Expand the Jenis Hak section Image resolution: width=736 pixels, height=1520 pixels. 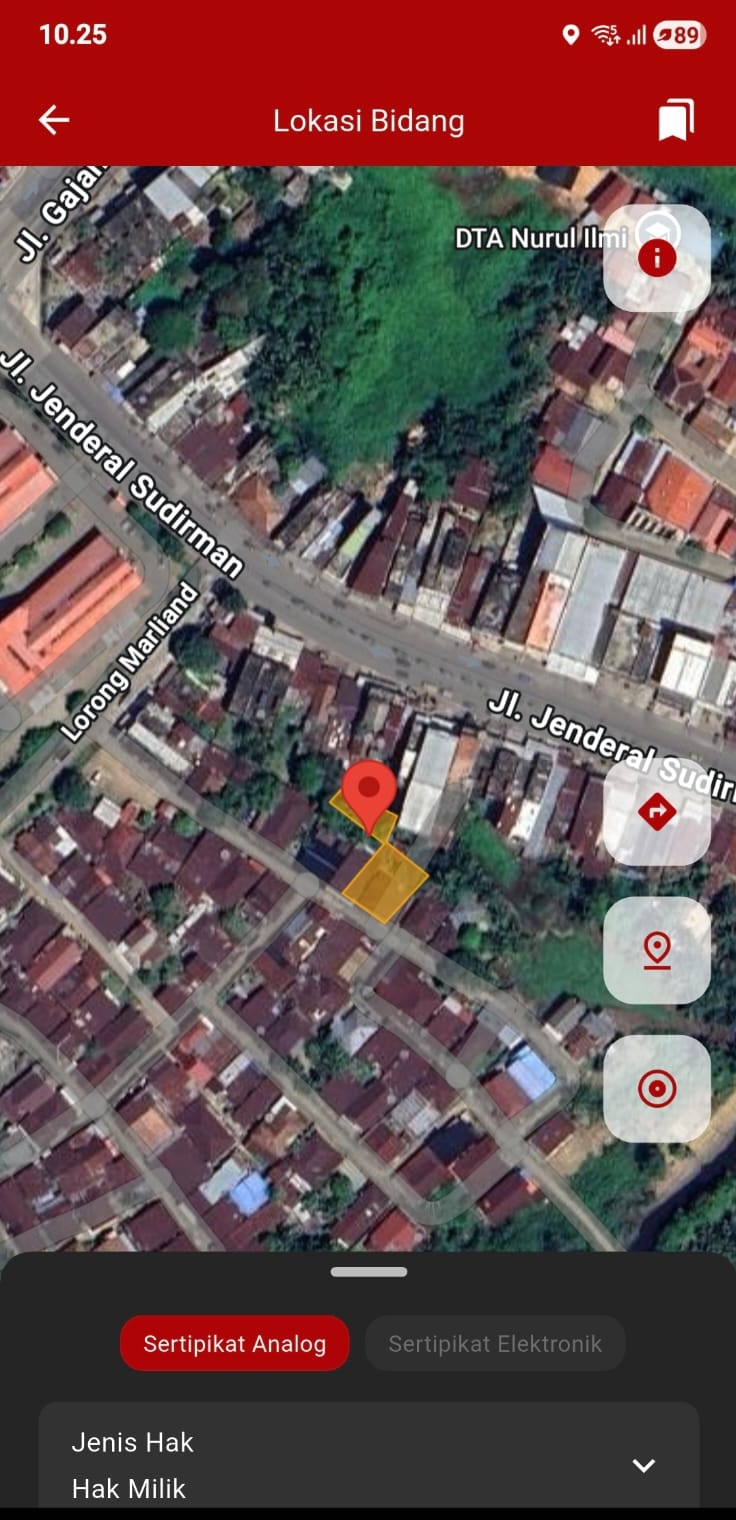643,1465
